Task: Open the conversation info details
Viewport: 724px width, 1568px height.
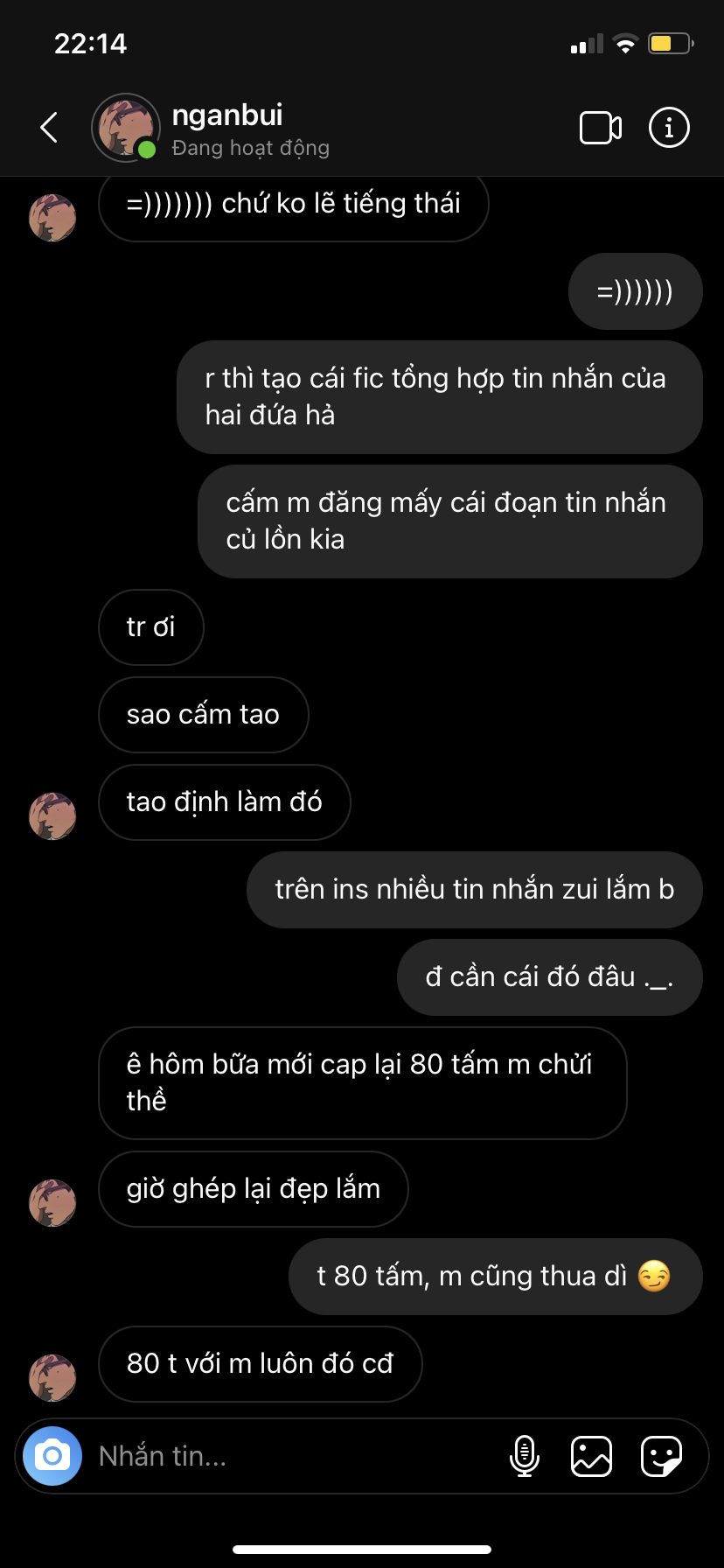Action: [669, 128]
